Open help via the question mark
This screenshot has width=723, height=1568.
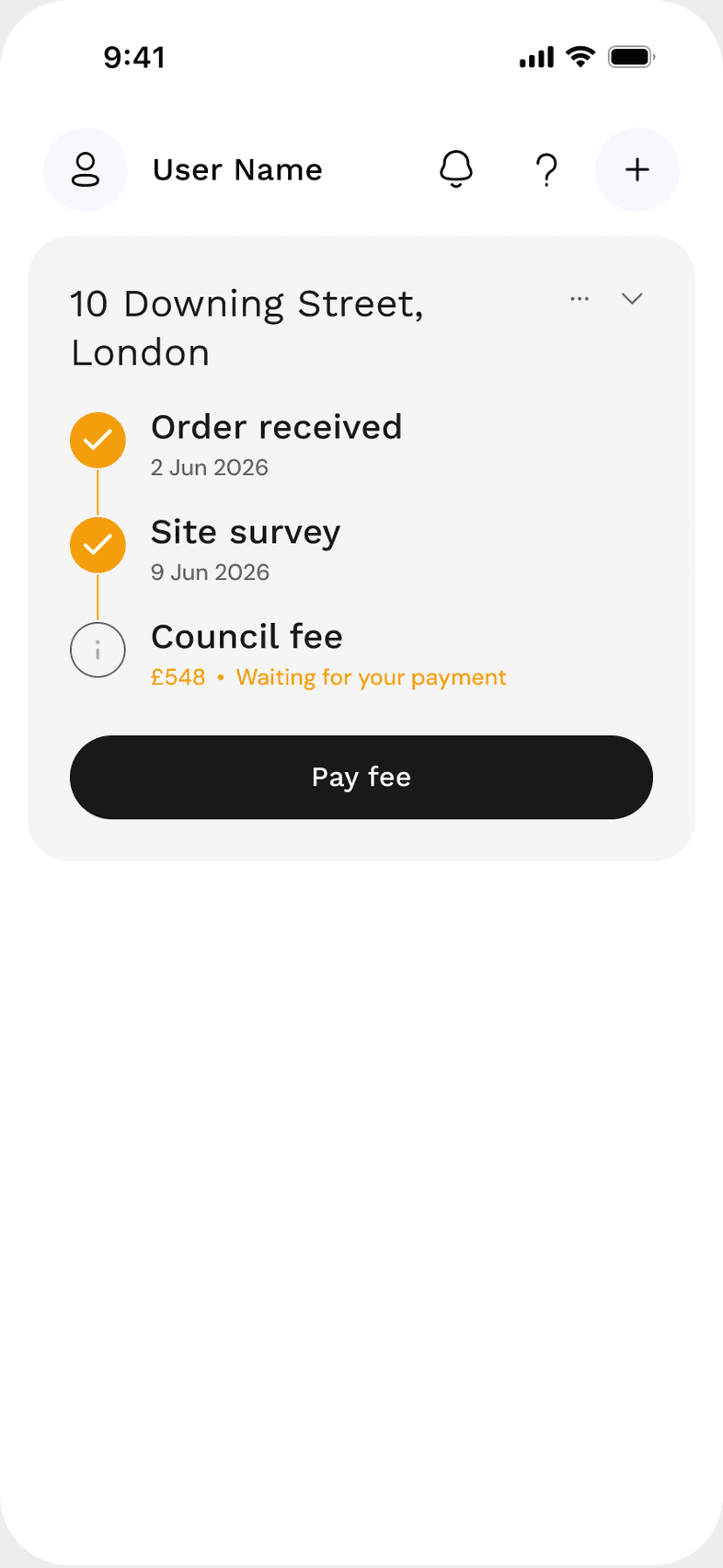(x=546, y=170)
